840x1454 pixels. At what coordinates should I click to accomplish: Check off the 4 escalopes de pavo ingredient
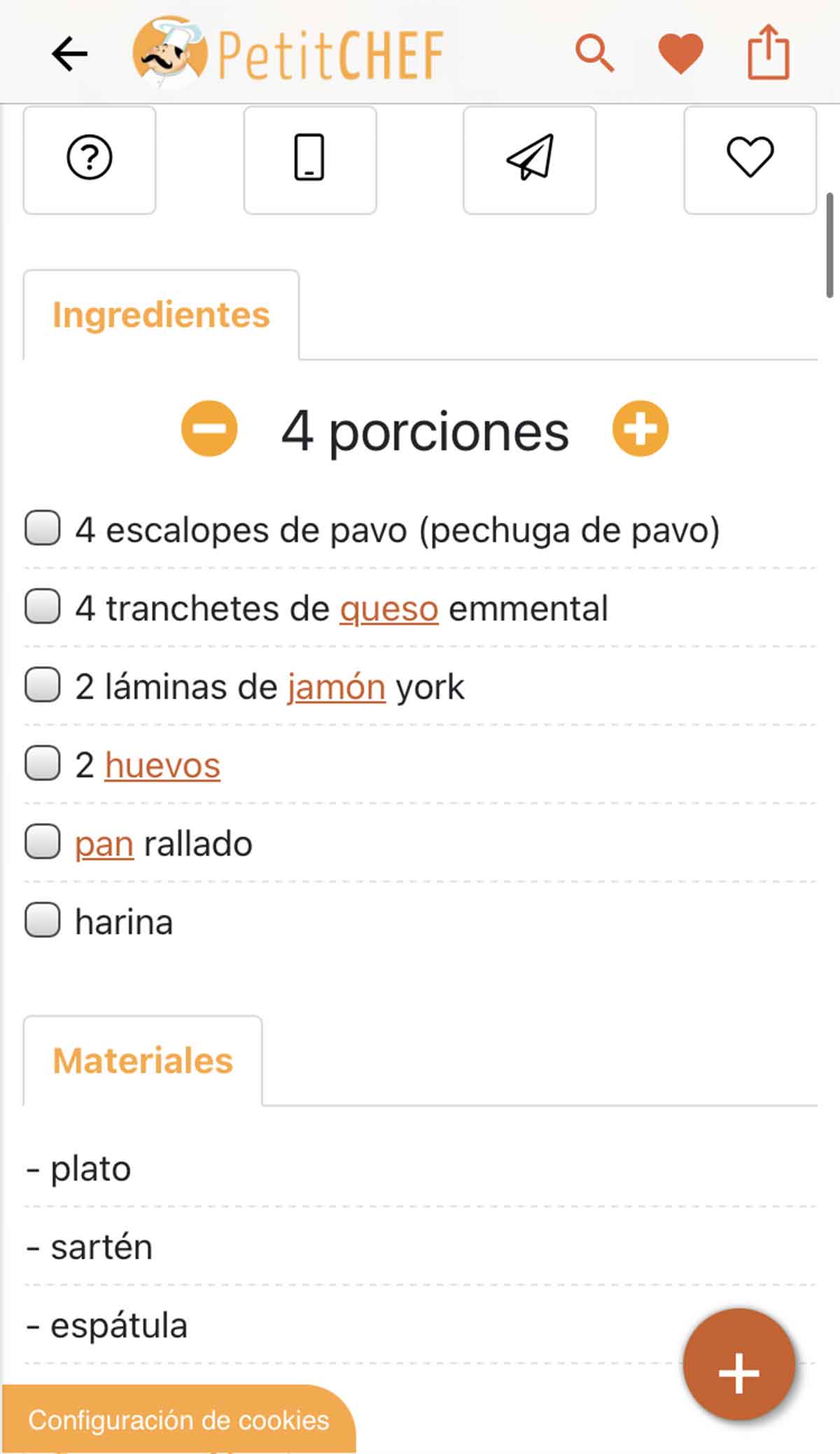[43, 531]
